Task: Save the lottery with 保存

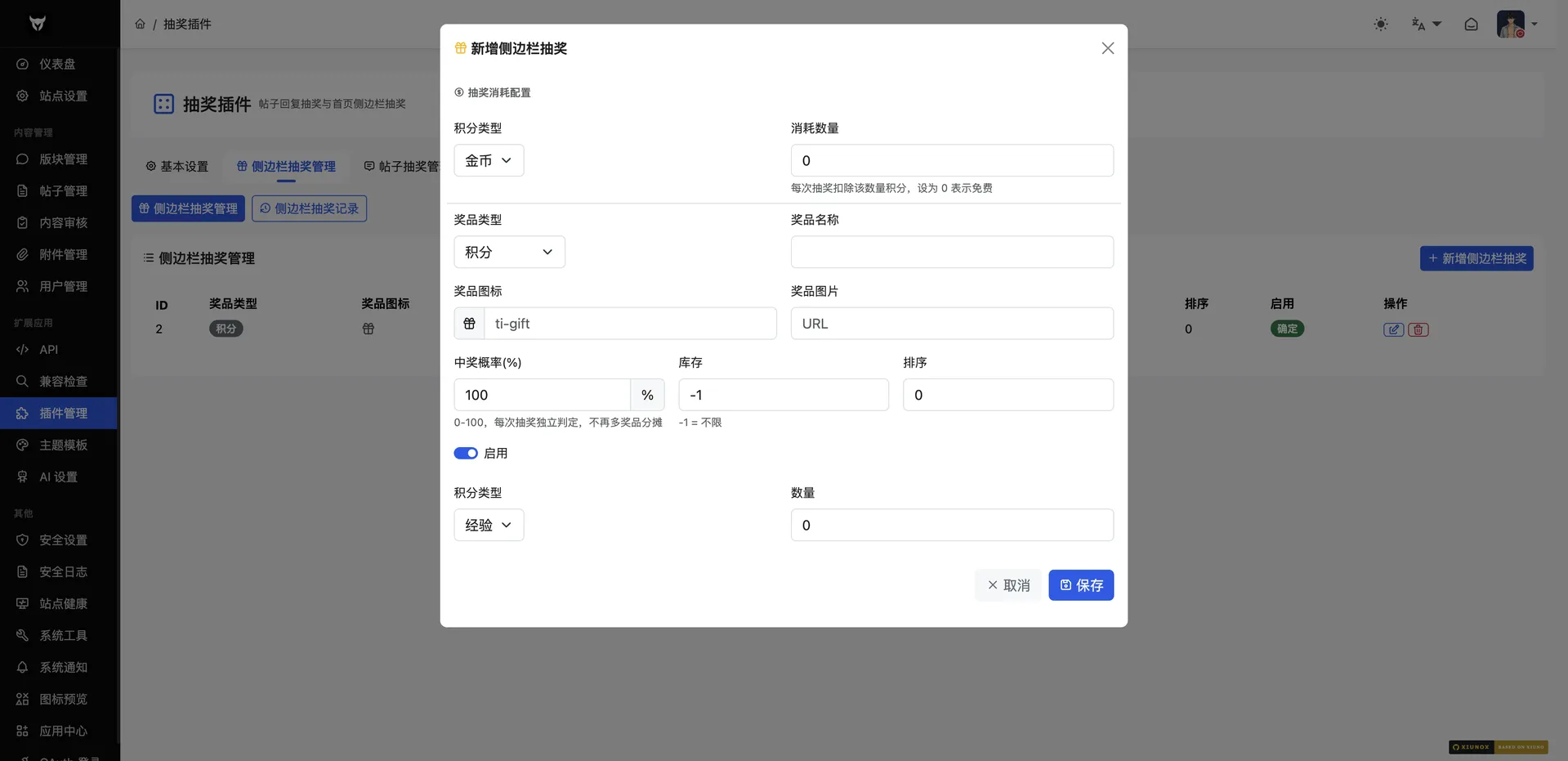Action: (x=1081, y=585)
